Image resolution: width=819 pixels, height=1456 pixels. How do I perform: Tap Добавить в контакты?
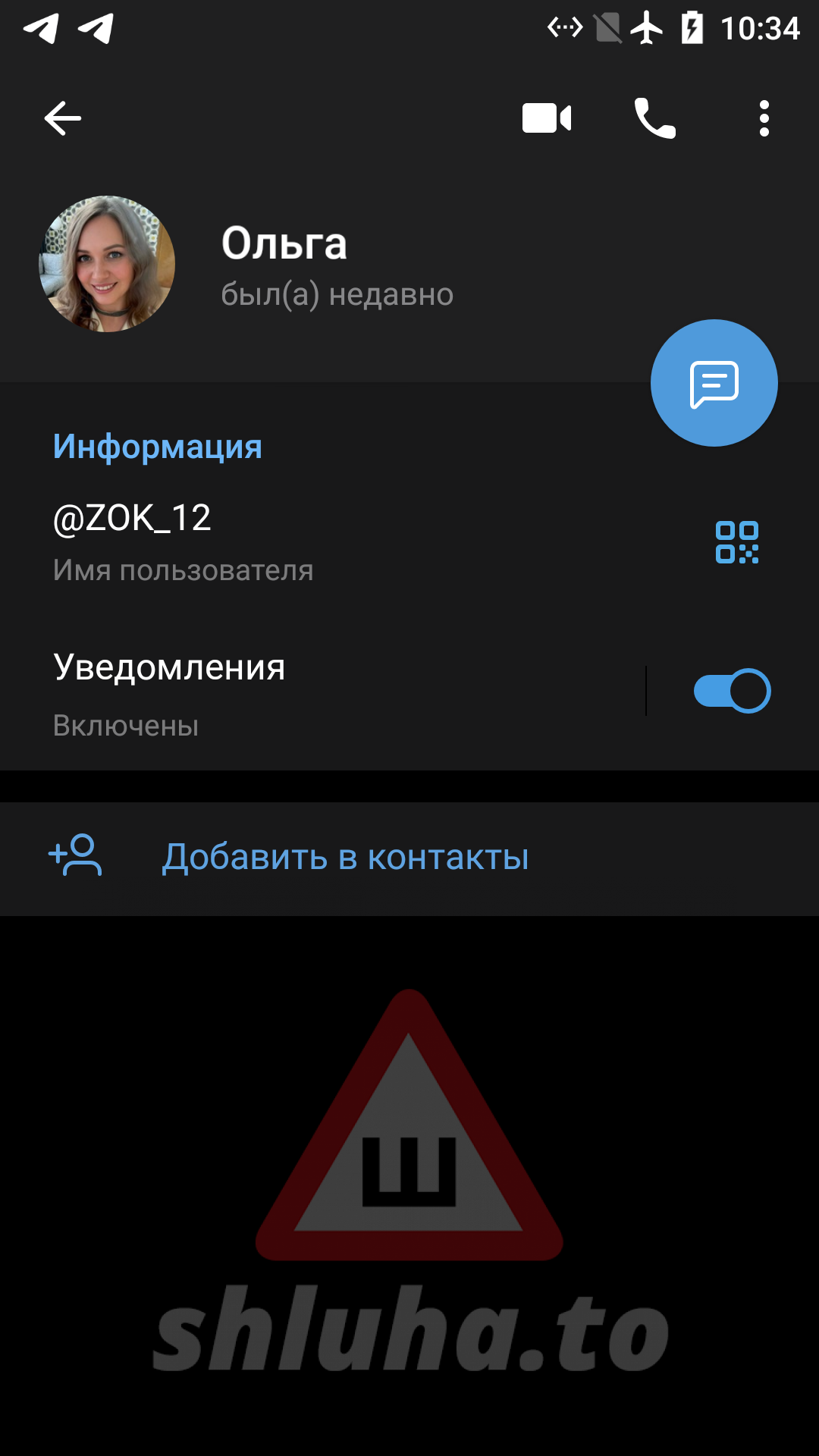(x=345, y=858)
